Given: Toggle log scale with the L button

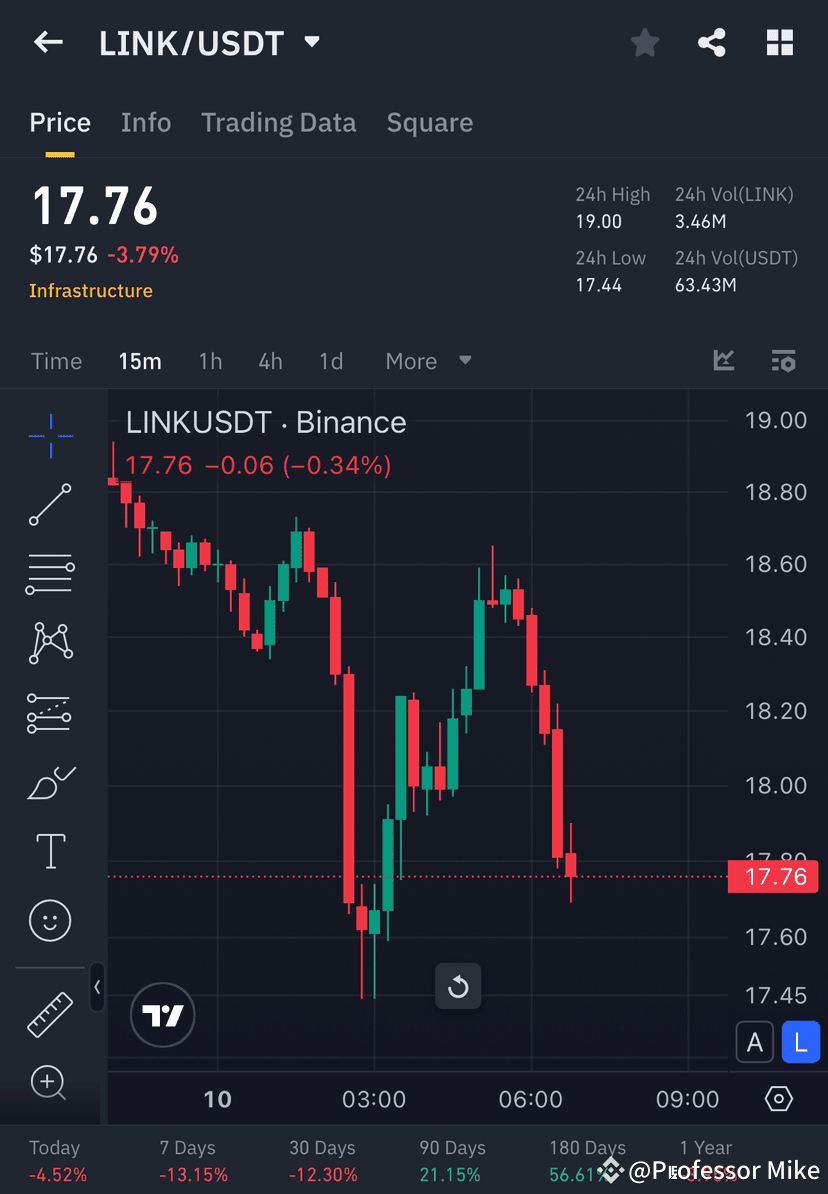Looking at the screenshot, I should (x=801, y=1041).
